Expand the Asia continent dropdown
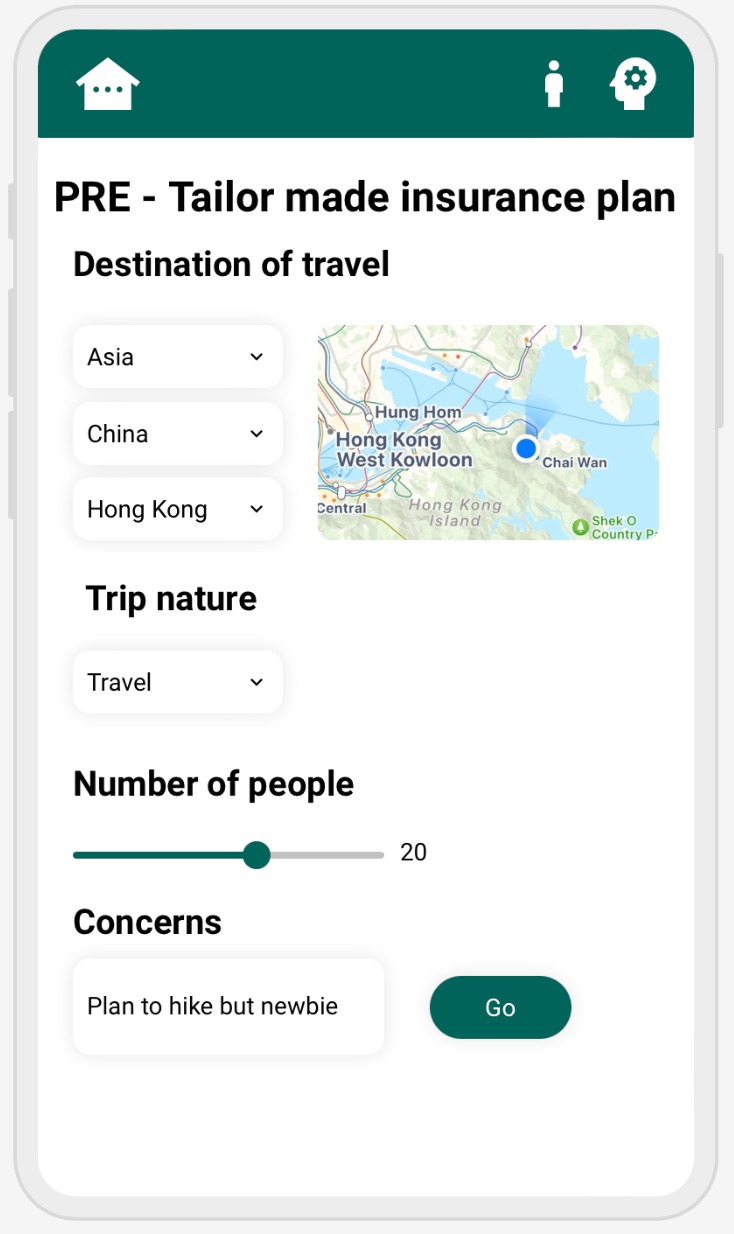 pyautogui.click(x=178, y=357)
